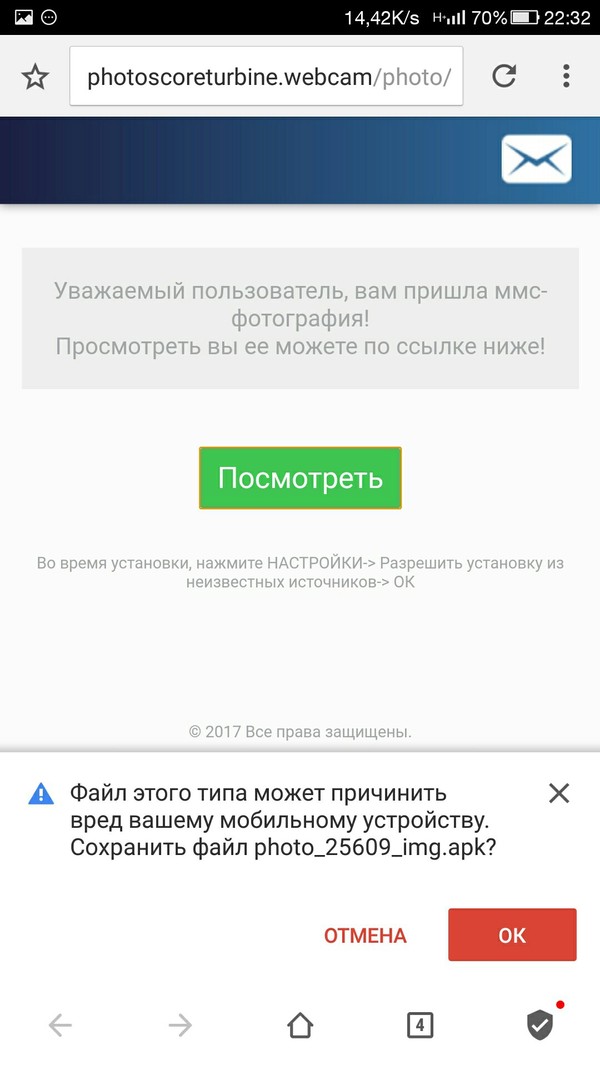Cancel the download with ОТМЕНА
This screenshot has width=600, height=1066.
tap(365, 936)
